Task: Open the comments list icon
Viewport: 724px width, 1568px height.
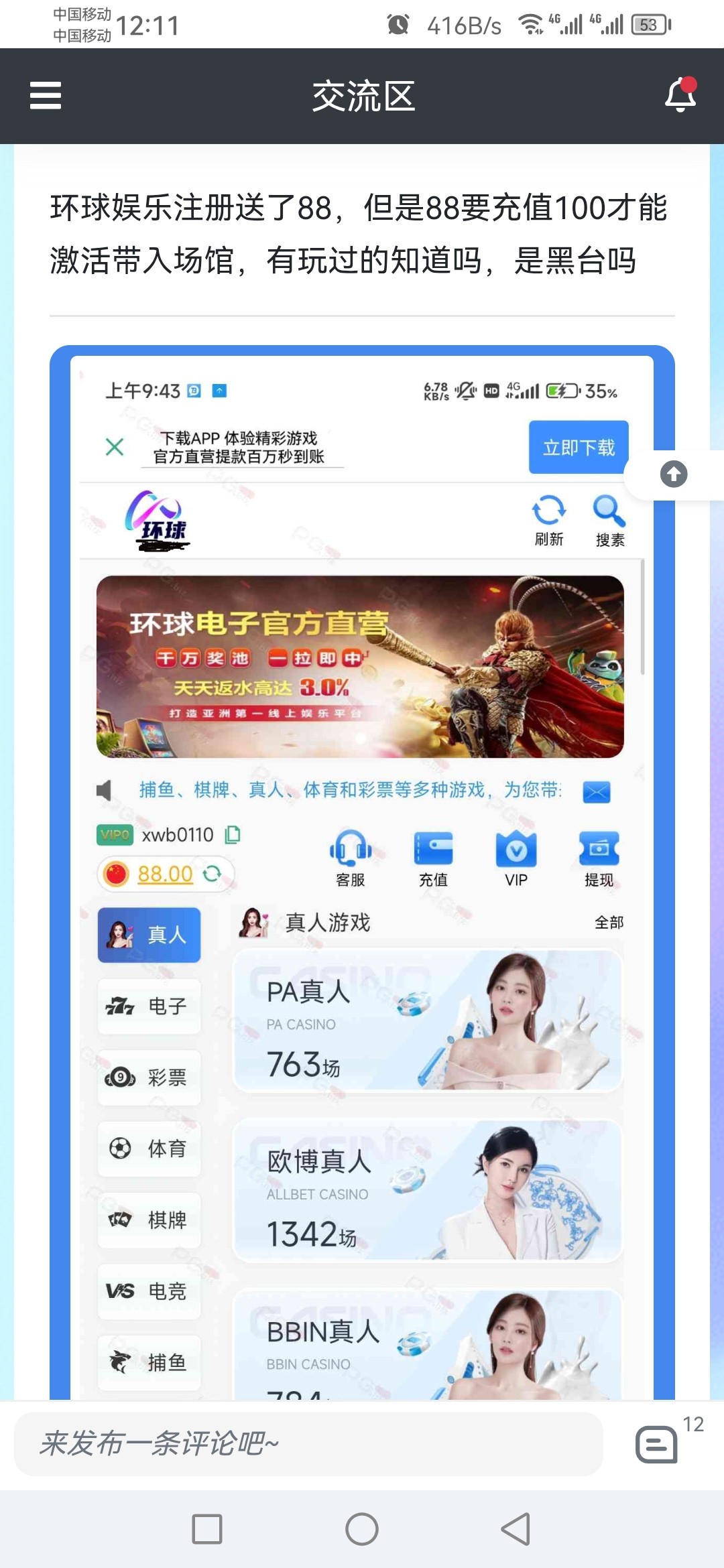Action: coord(656,1444)
